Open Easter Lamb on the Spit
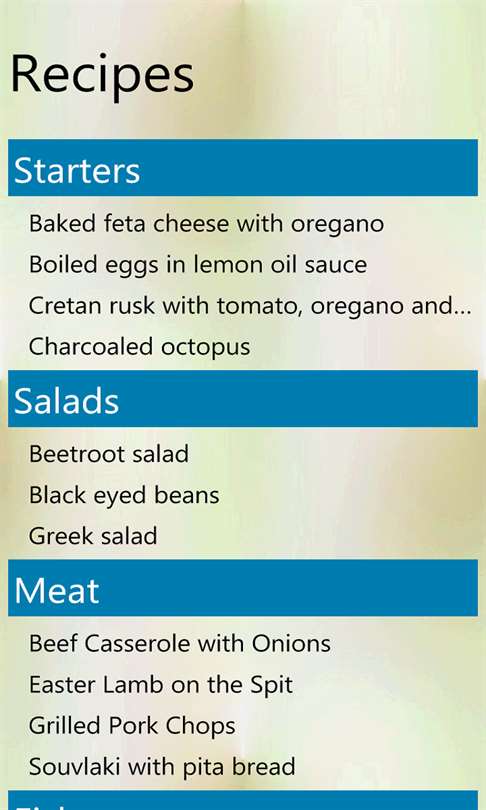 pyautogui.click(x=161, y=685)
